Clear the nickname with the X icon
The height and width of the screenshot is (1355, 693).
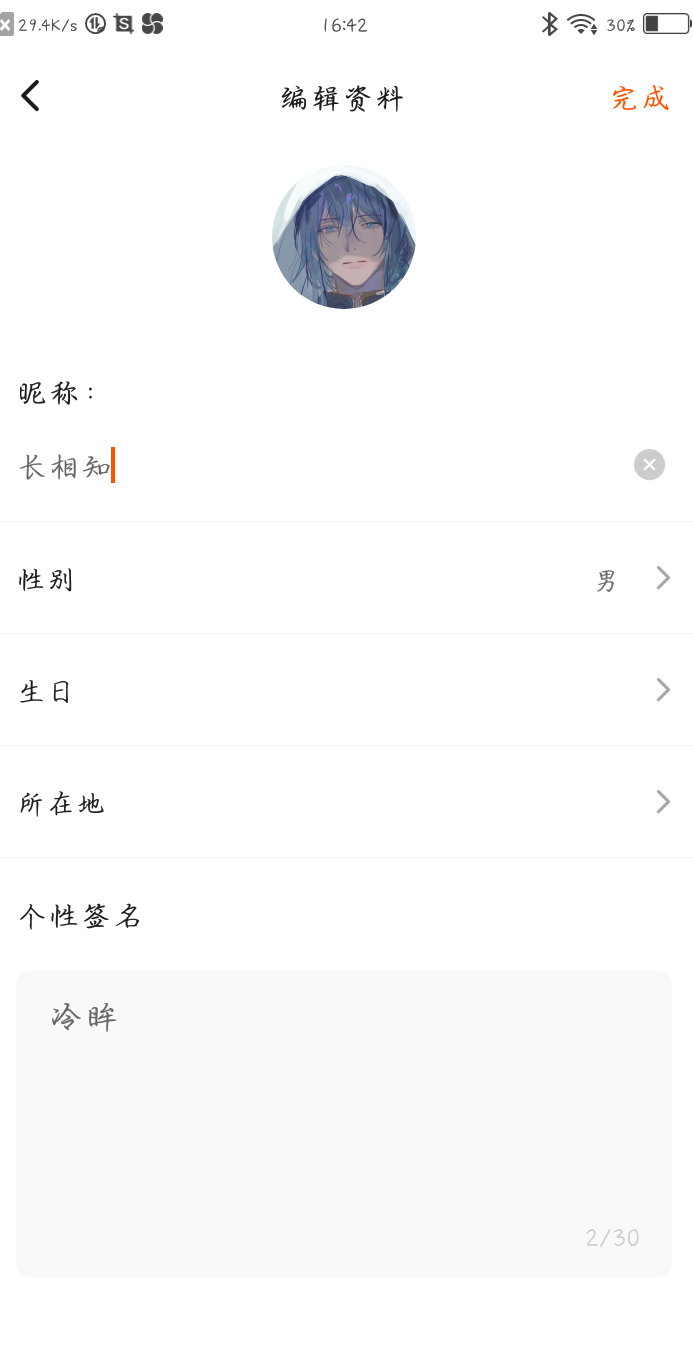coord(649,464)
